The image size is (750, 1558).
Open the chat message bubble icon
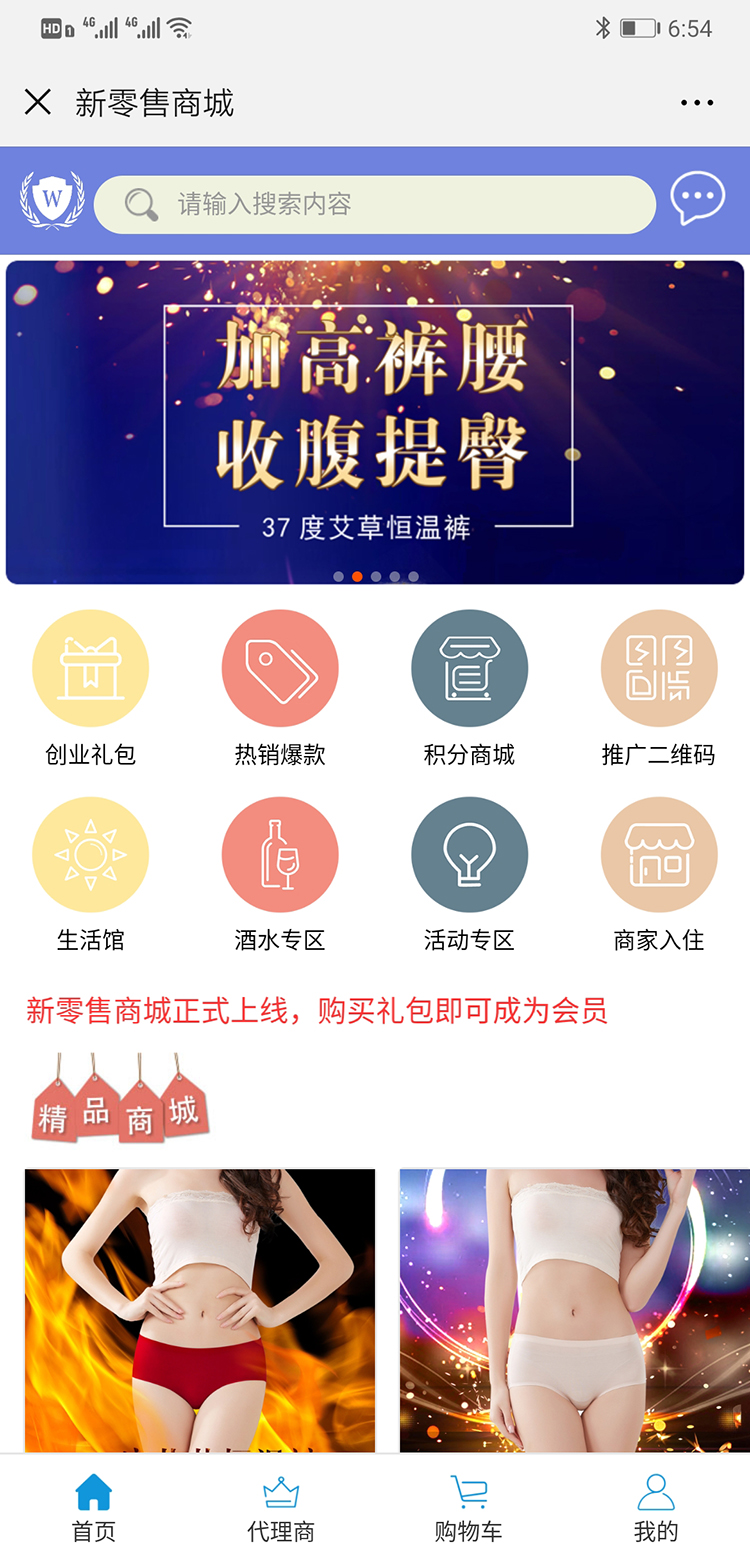coord(697,199)
